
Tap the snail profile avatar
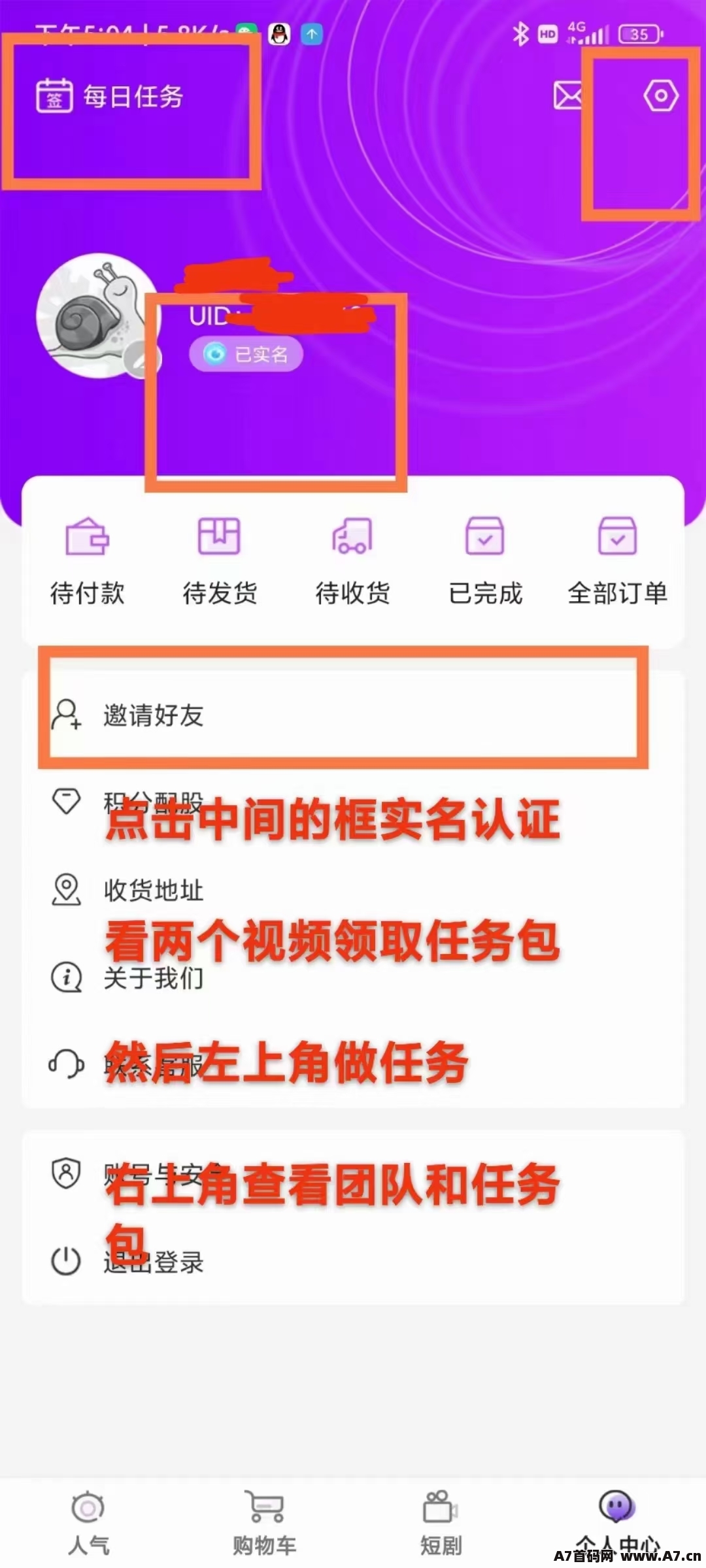point(97,317)
